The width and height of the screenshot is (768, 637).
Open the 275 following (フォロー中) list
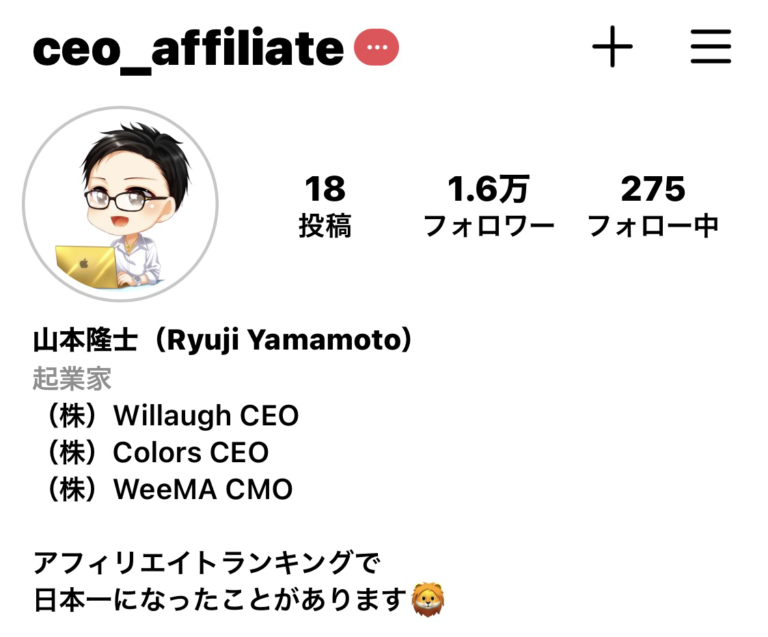(652, 206)
